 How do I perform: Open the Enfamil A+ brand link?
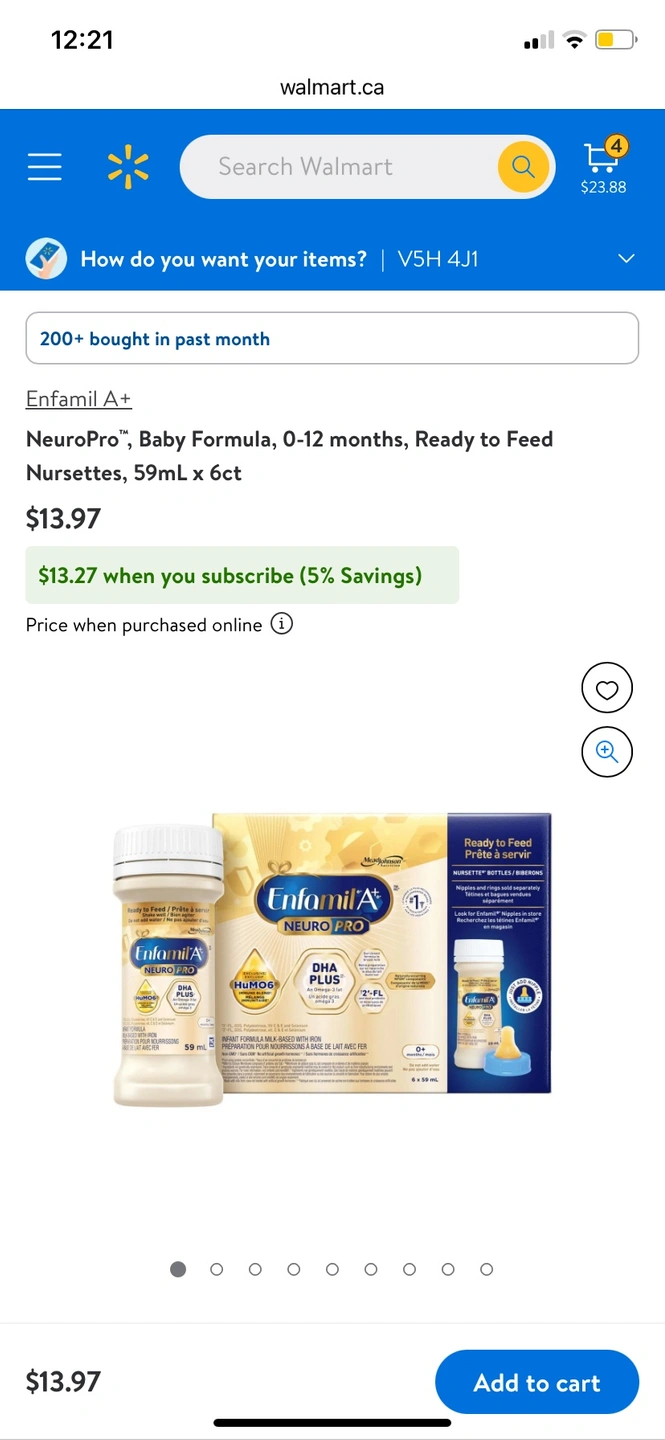tap(78, 399)
